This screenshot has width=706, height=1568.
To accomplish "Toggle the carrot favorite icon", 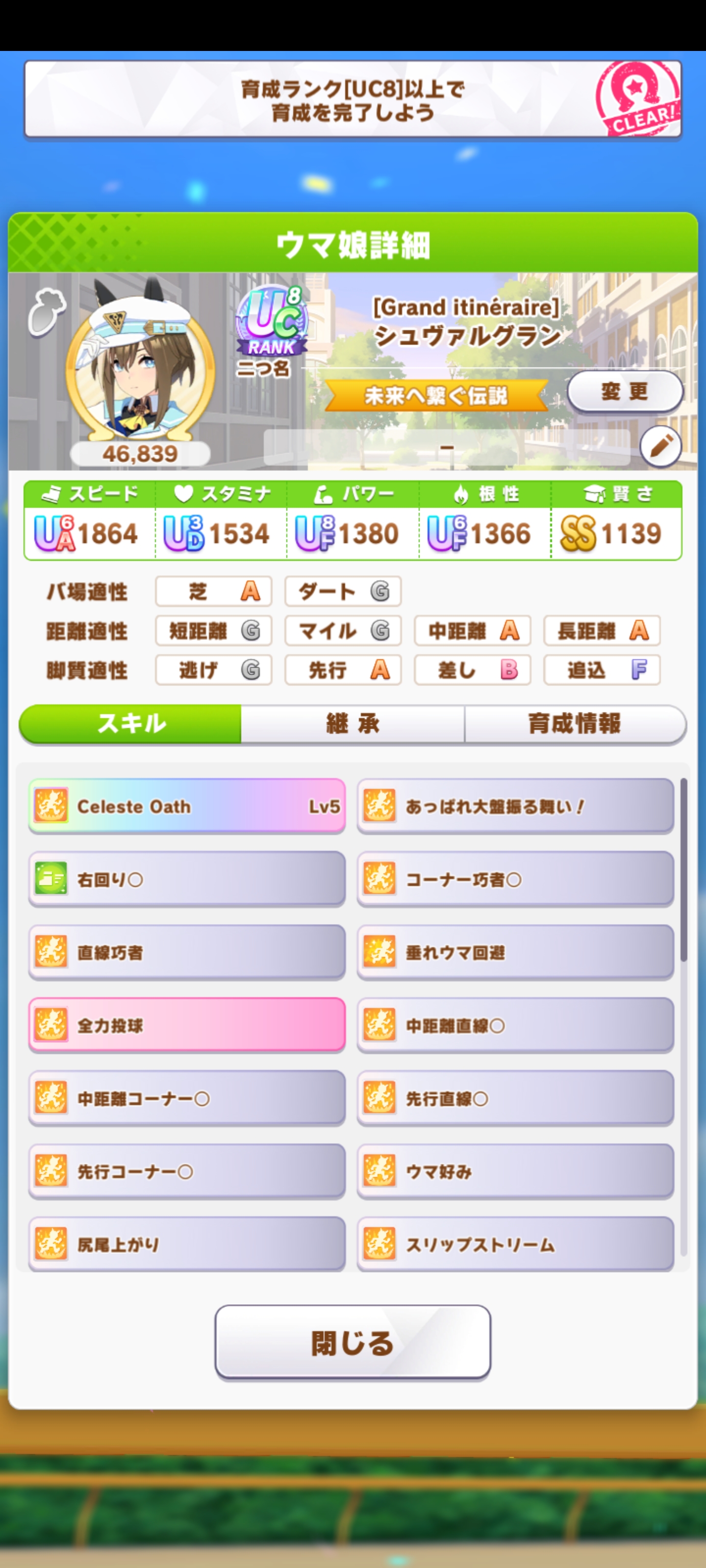I will point(47,312).
